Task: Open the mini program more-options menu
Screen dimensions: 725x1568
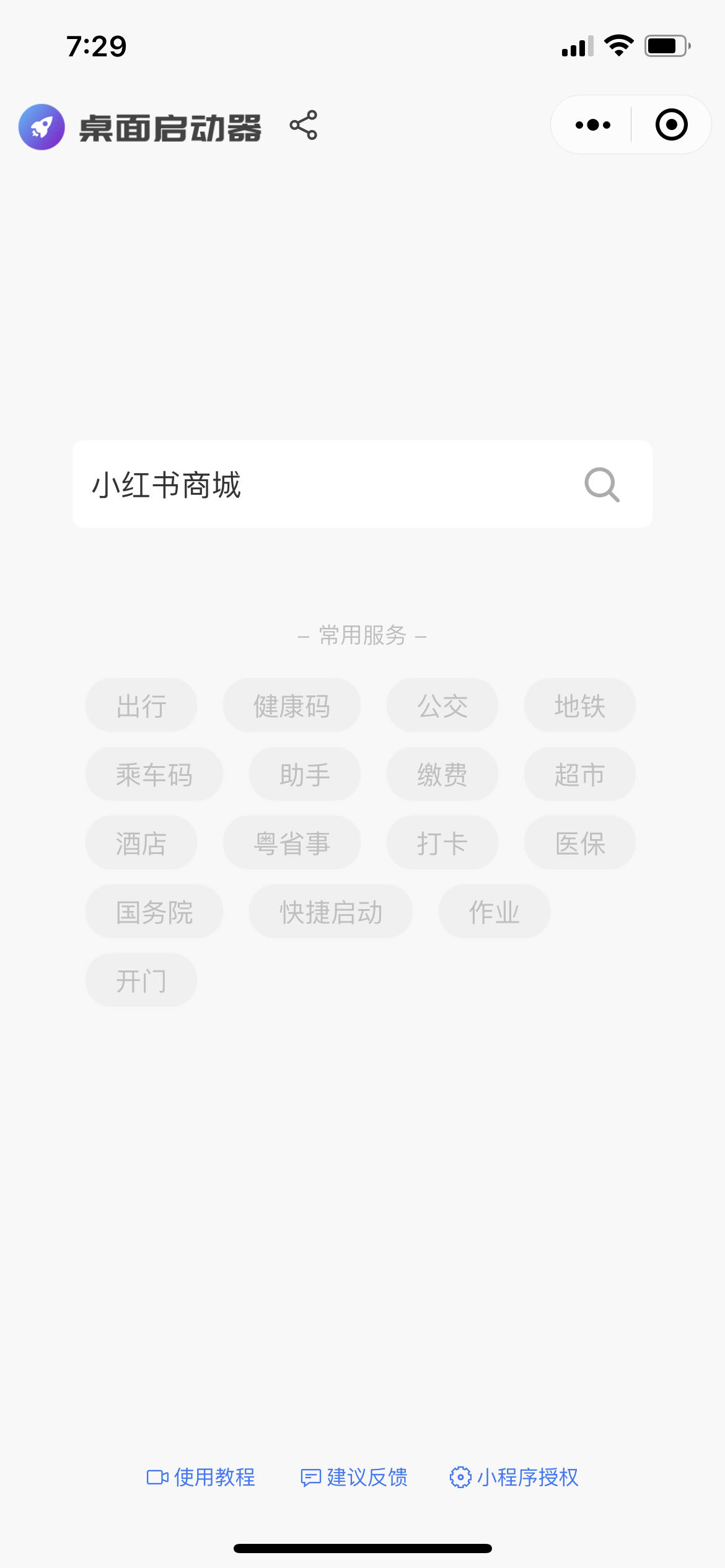Action: (x=592, y=125)
